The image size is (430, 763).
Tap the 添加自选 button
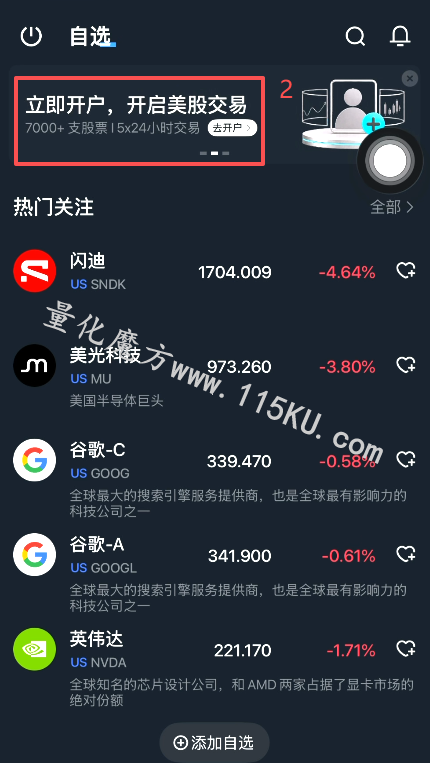[x=215, y=743]
